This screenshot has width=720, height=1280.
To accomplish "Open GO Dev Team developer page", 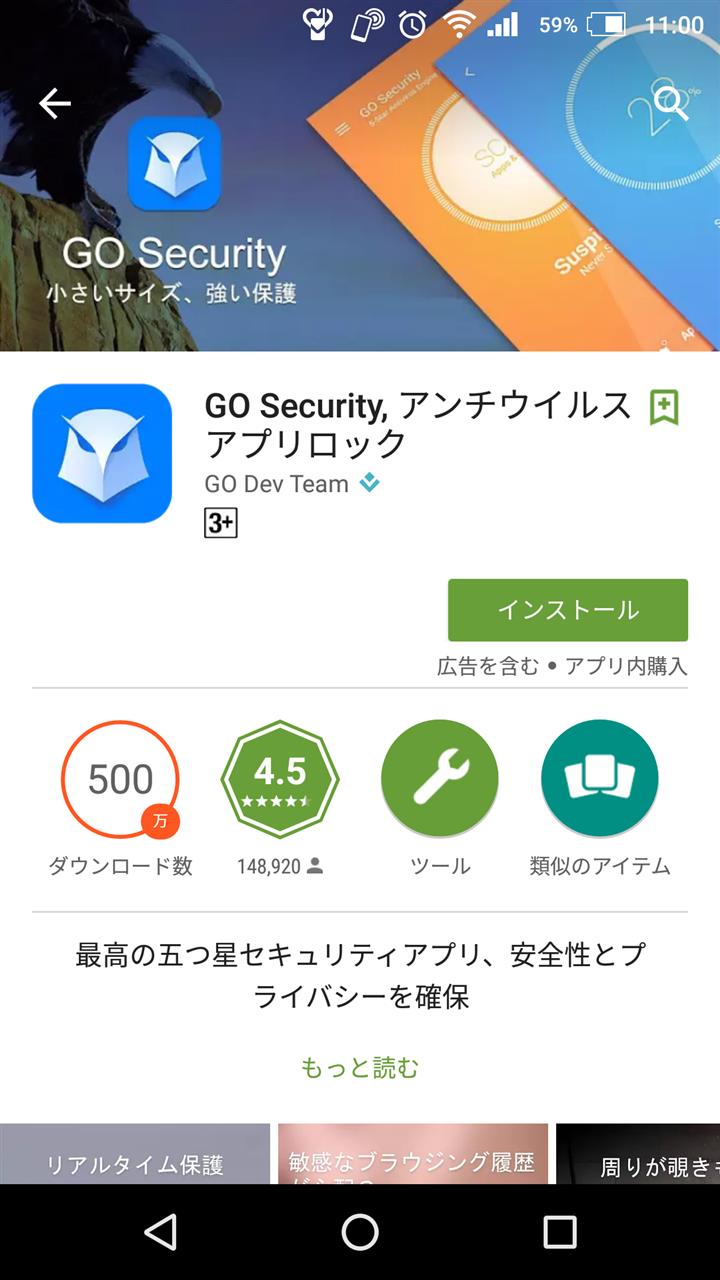I will (277, 484).
